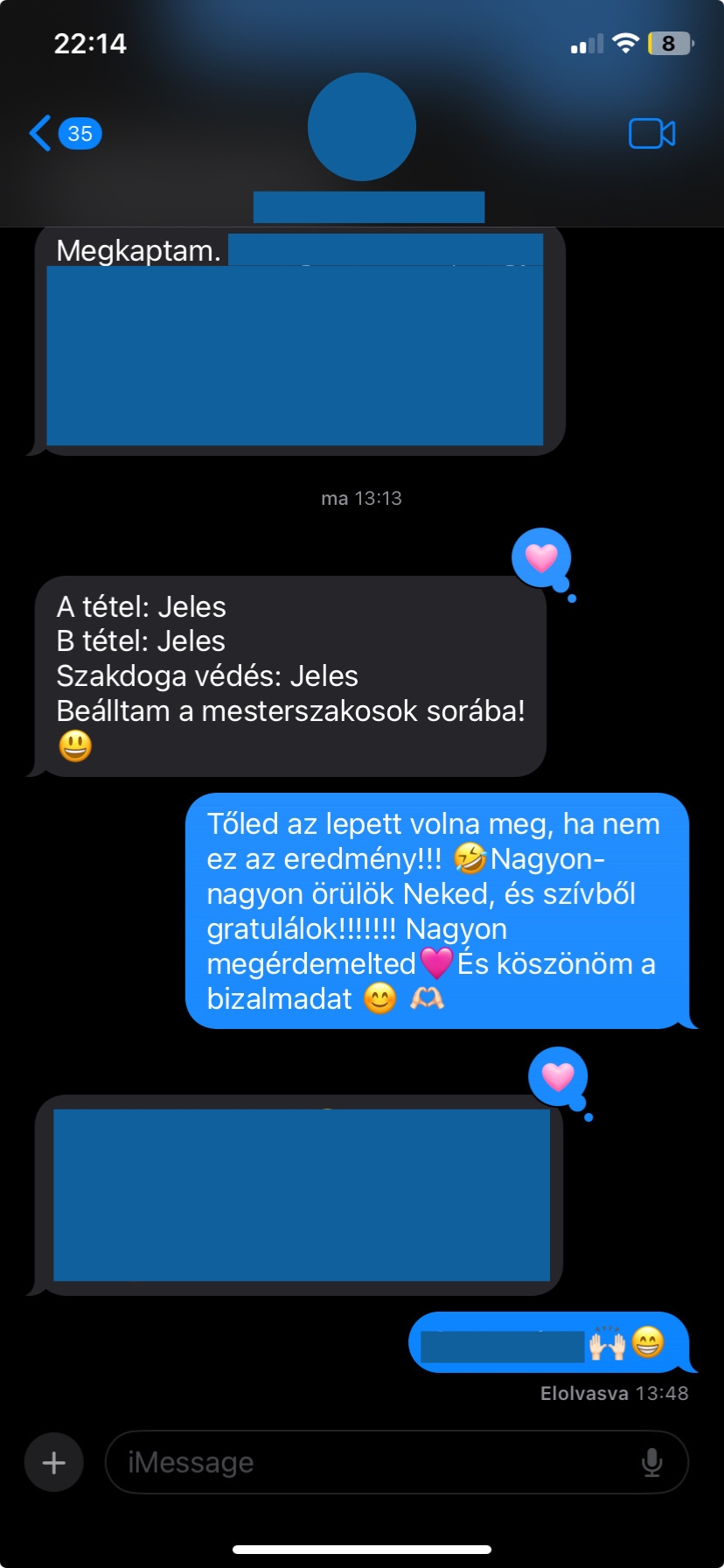The width and height of the screenshot is (724, 1568).
Task: Start a FaceTime video call
Action: [x=651, y=134]
